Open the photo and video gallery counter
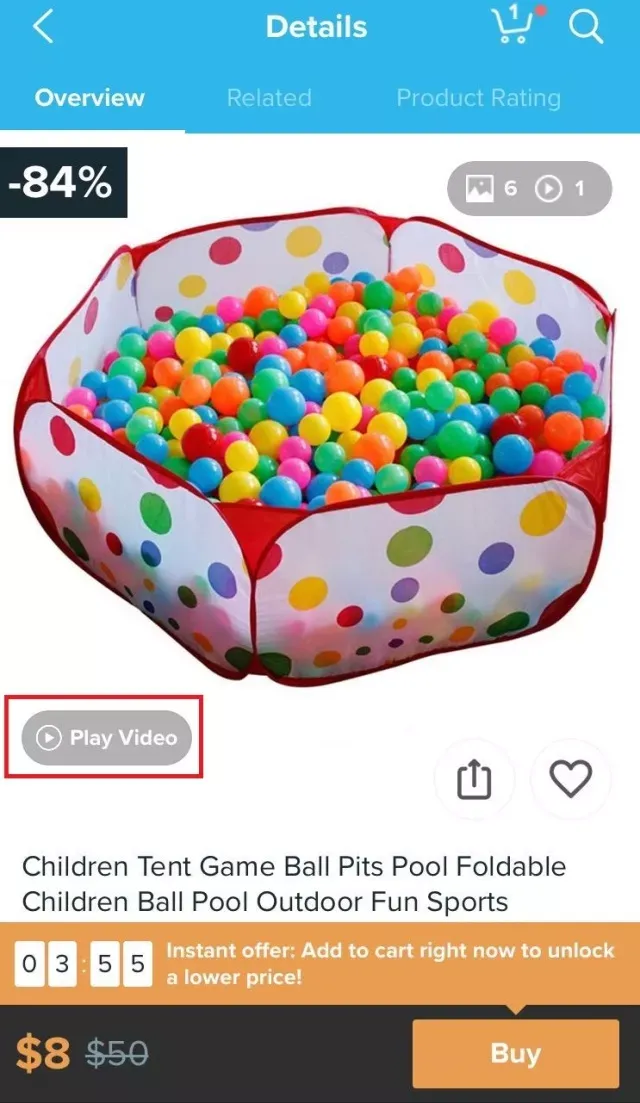Screen dimensions: 640x1103 tap(530, 188)
